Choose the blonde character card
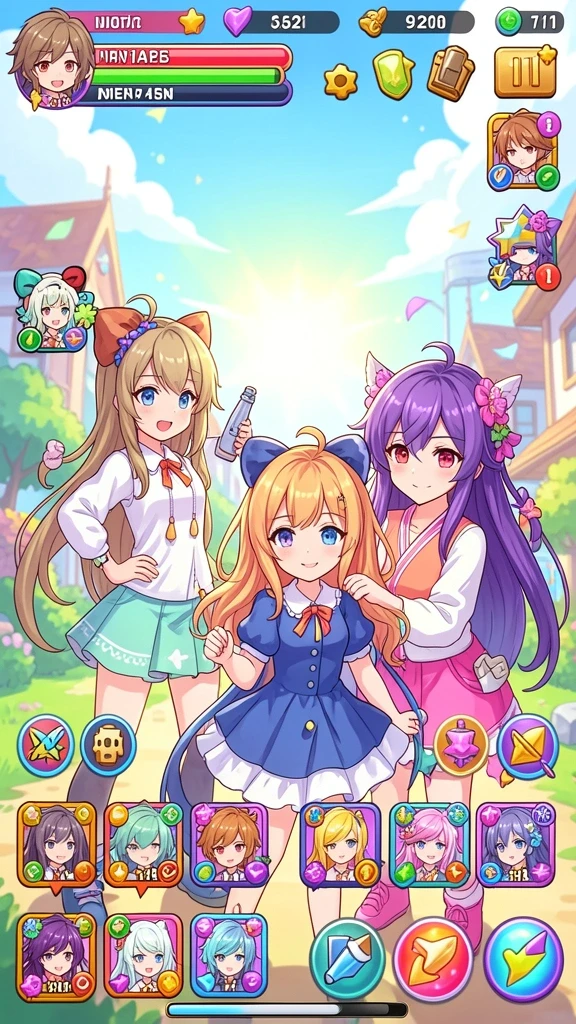Image resolution: width=576 pixels, height=1024 pixels. (340, 845)
